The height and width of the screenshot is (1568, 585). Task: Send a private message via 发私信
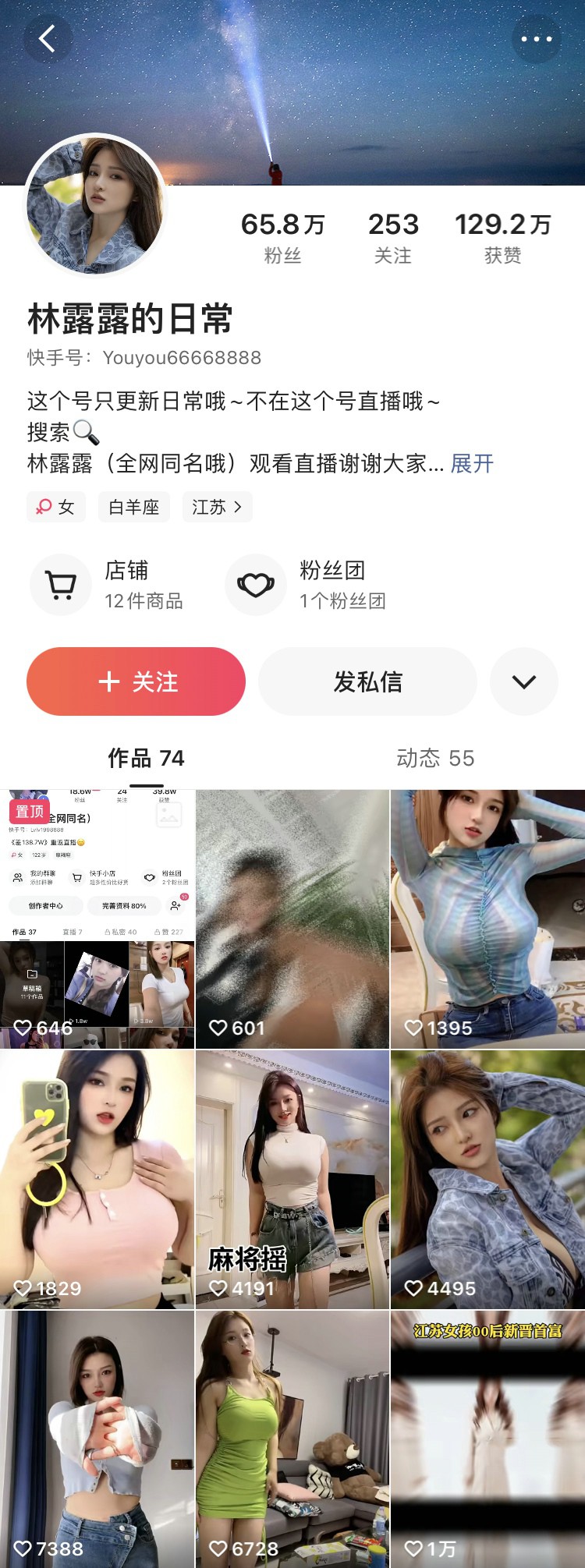click(x=367, y=681)
